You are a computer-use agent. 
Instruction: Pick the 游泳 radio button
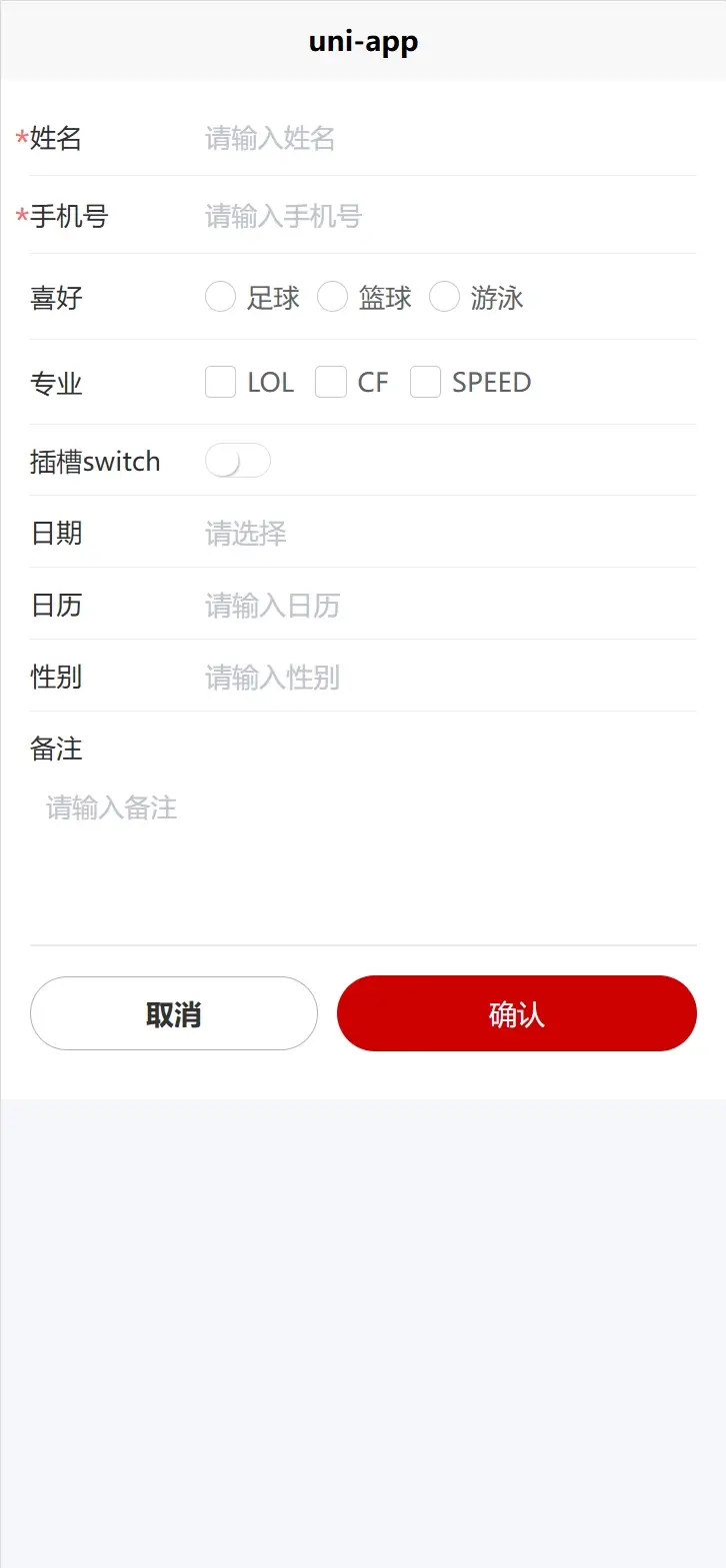click(x=444, y=297)
